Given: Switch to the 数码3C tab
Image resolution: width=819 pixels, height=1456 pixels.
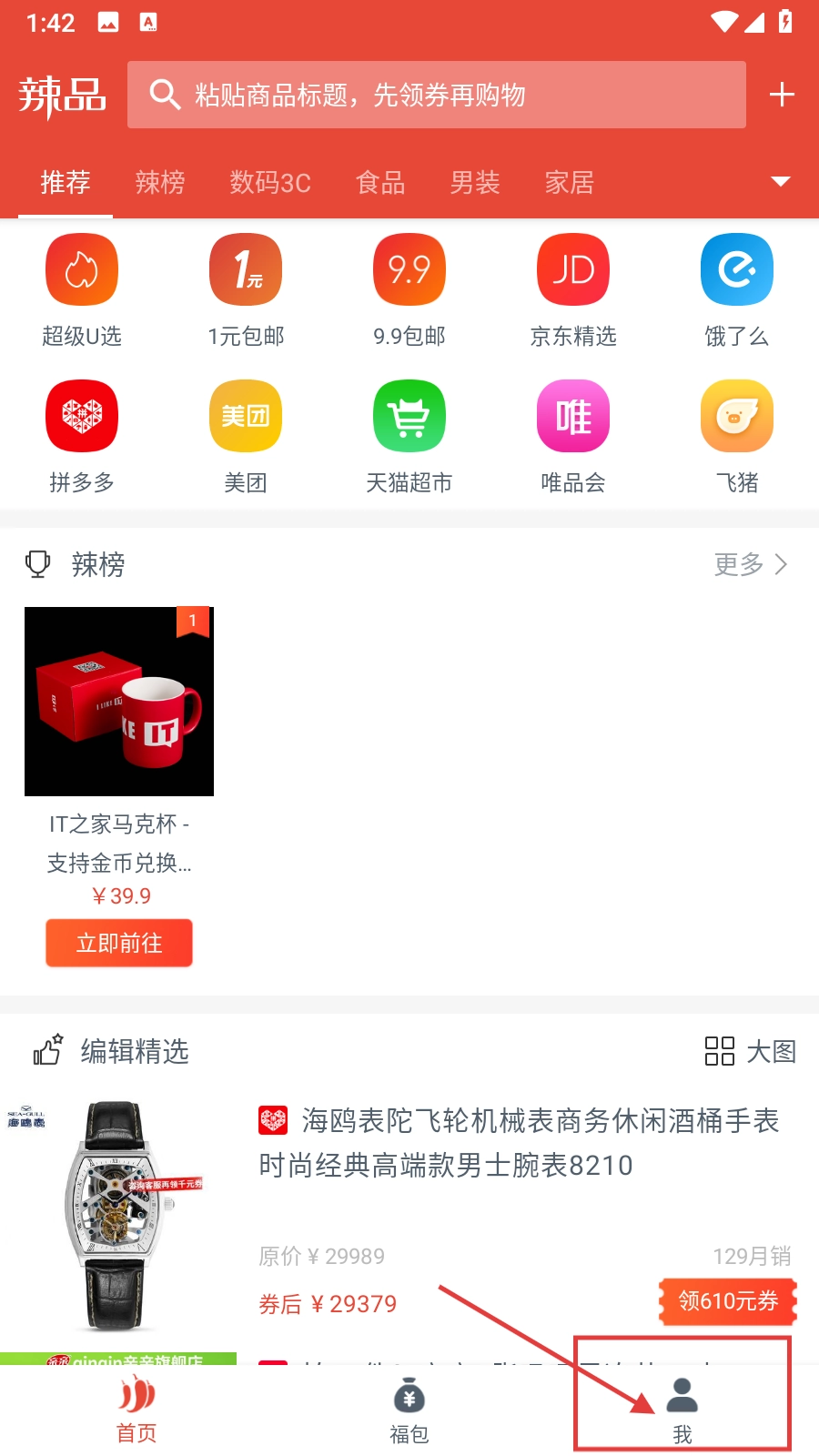Looking at the screenshot, I should [270, 183].
